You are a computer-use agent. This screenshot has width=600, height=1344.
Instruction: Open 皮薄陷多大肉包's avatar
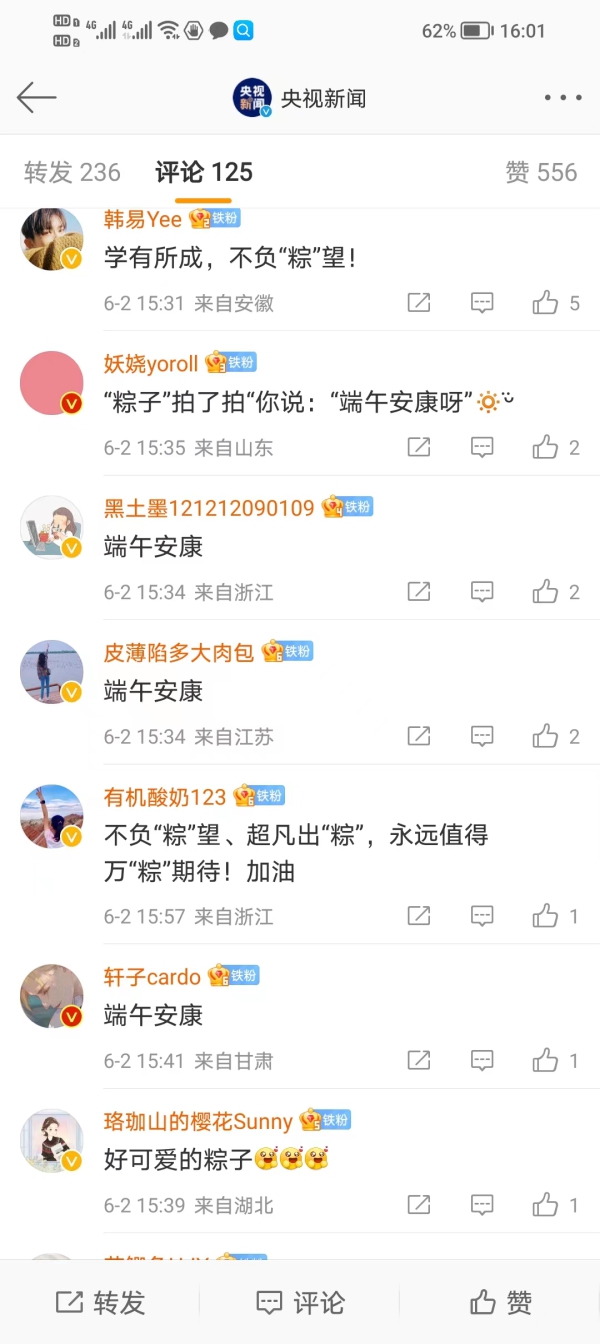click(51, 672)
